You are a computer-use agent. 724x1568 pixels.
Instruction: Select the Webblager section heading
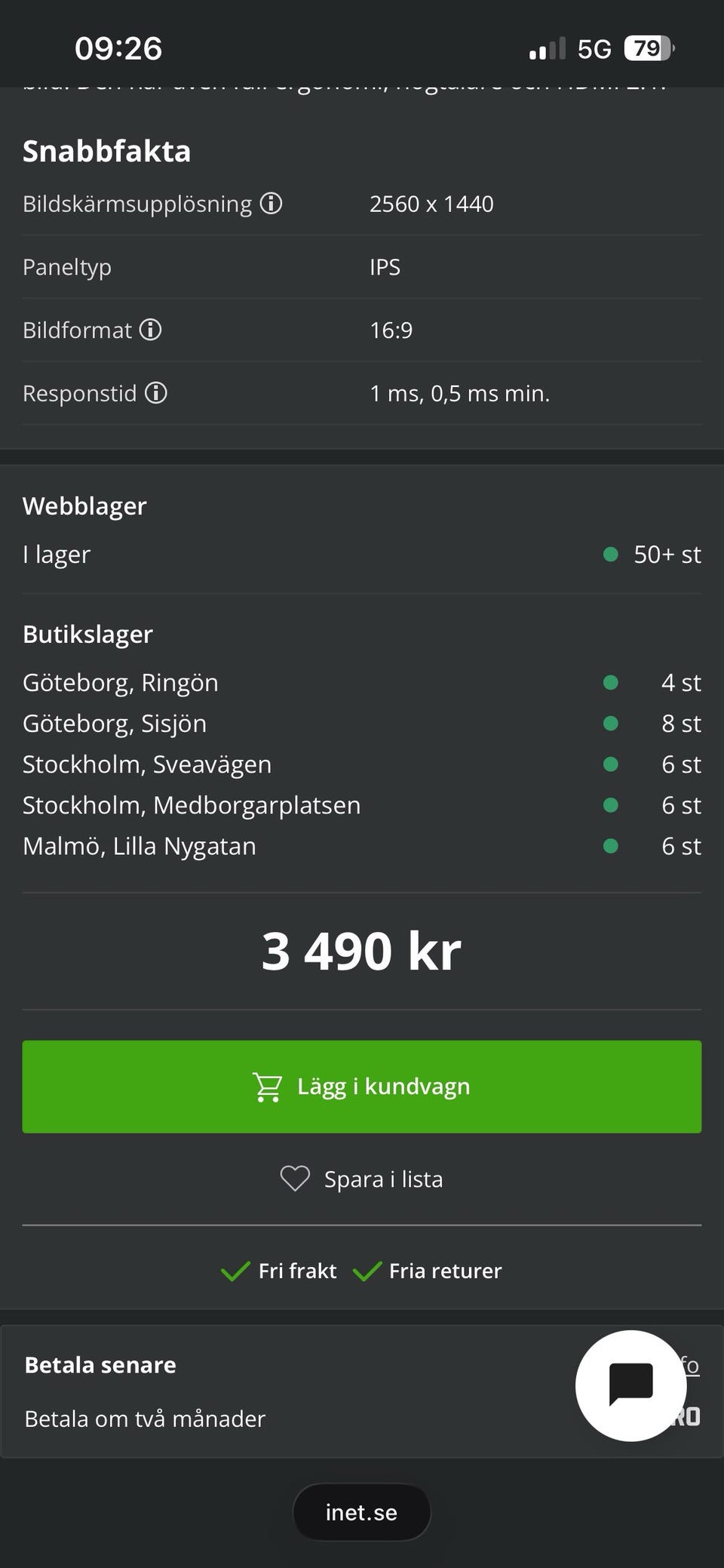(85, 506)
